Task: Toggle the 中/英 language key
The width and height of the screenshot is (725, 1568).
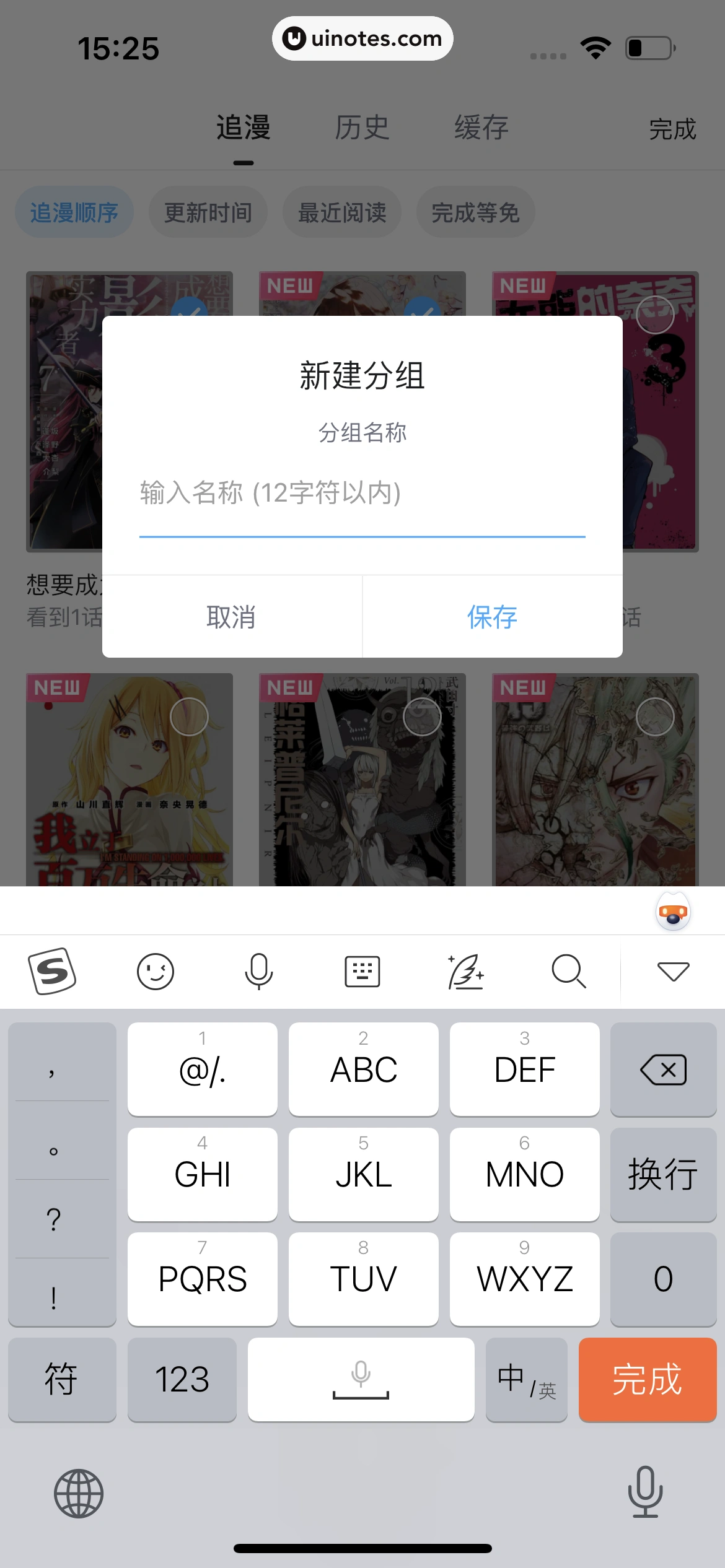Action: coord(526,1380)
